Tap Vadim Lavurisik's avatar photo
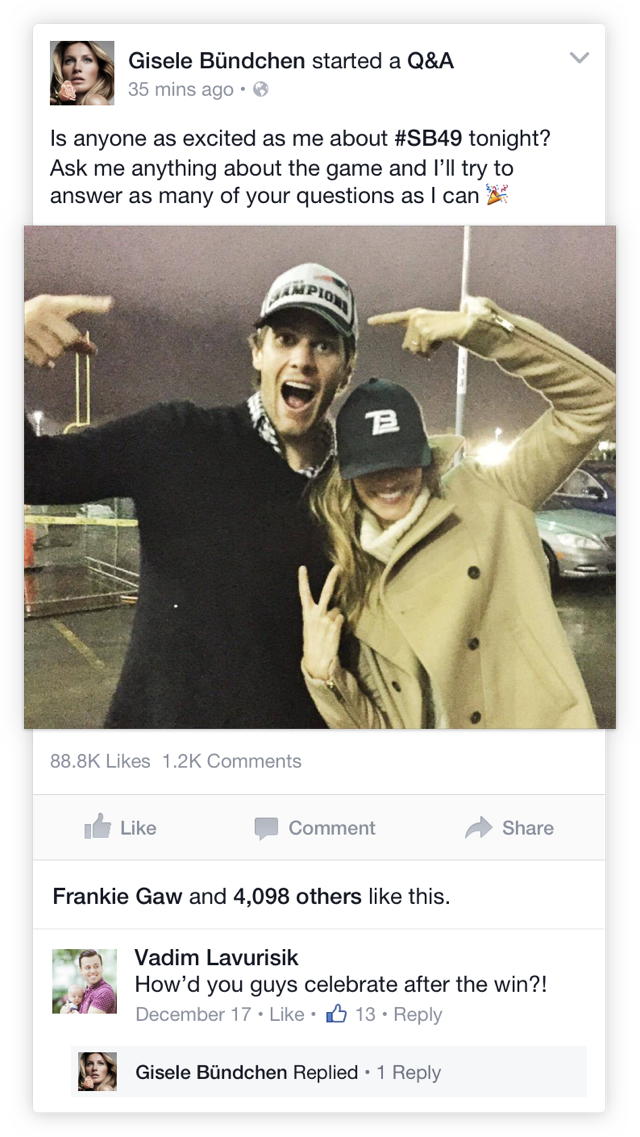This screenshot has width=640, height=1137. point(84,981)
